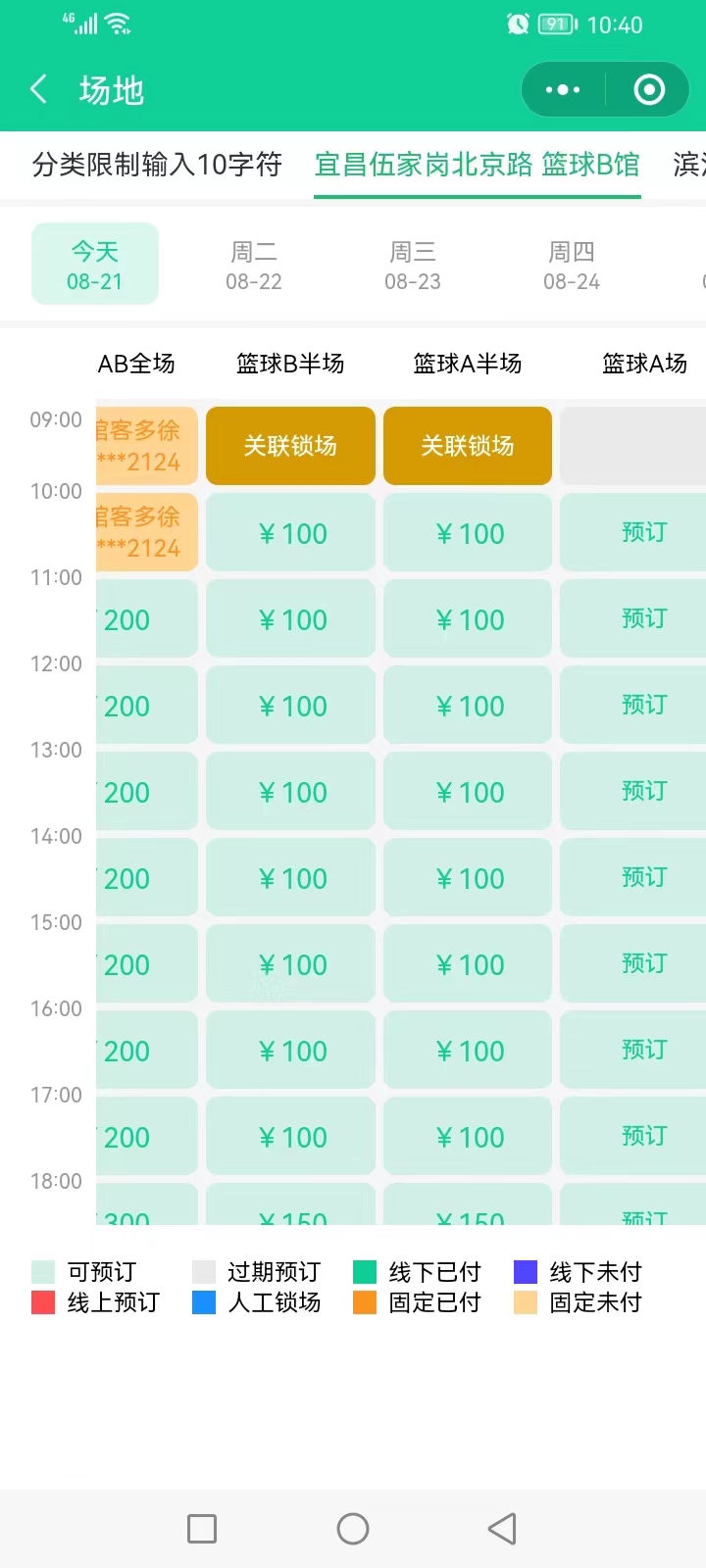This screenshot has height=1568, width=706.
Task: Tap 预订 for 篮球A场 at 15:00
Action: [643, 964]
